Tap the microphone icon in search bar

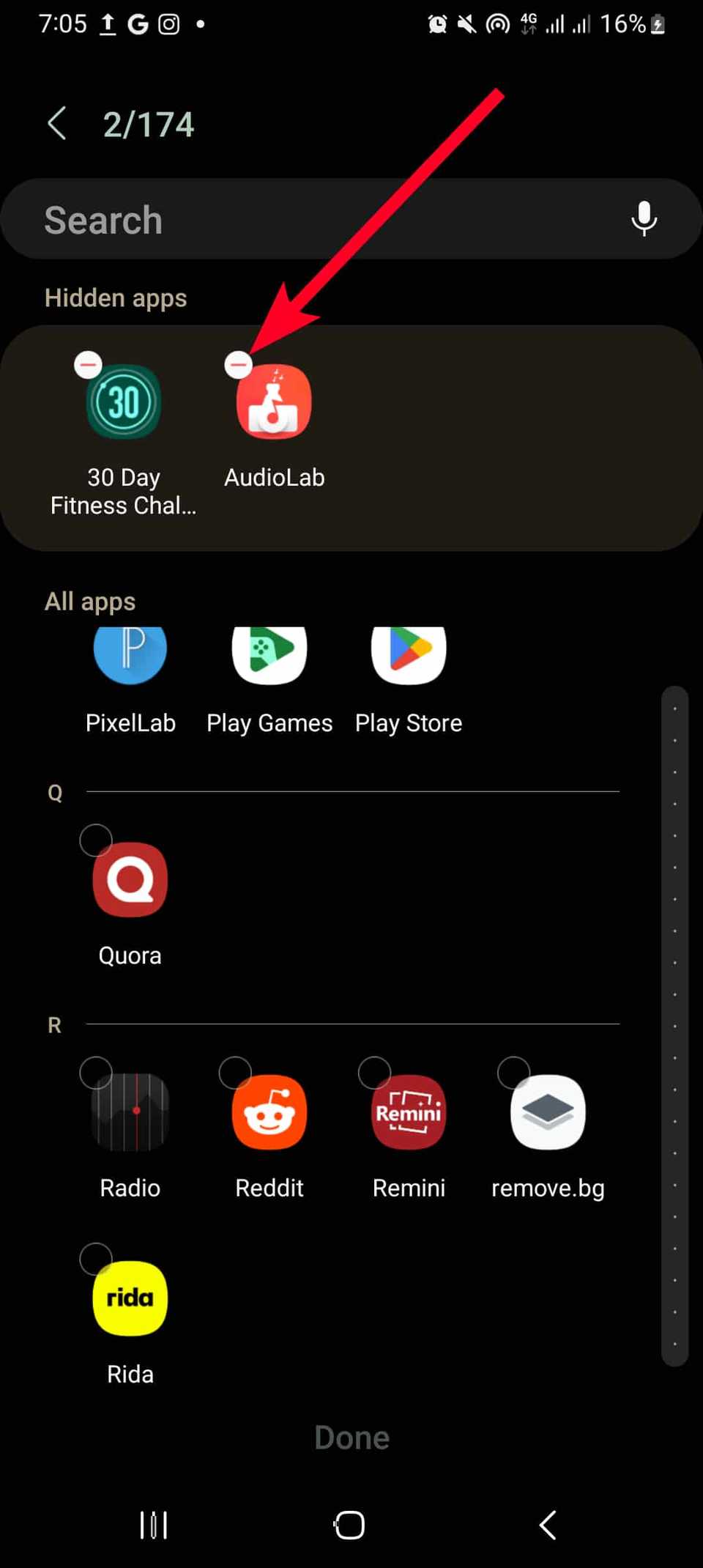coord(644,219)
